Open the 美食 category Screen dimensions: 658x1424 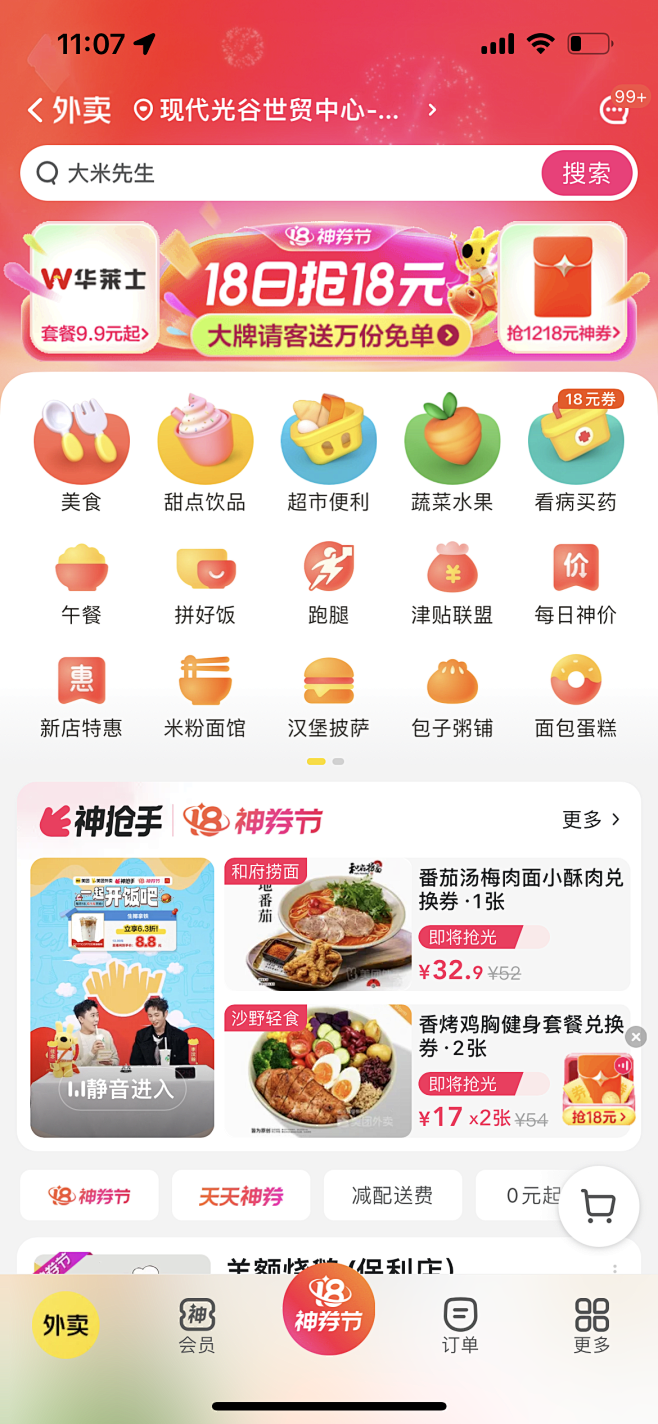[x=81, y=454]
